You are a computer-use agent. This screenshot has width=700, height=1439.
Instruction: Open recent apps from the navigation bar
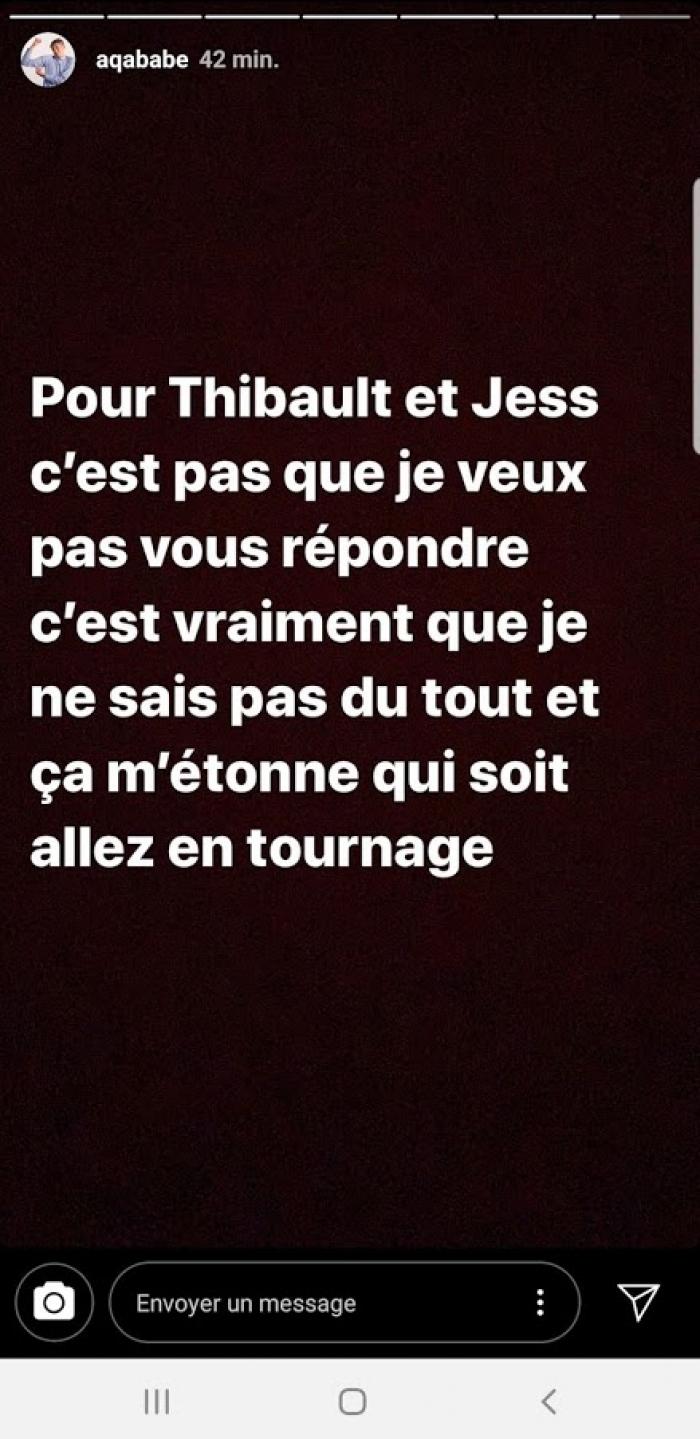pyautogui.click(x=156, y=1401)
